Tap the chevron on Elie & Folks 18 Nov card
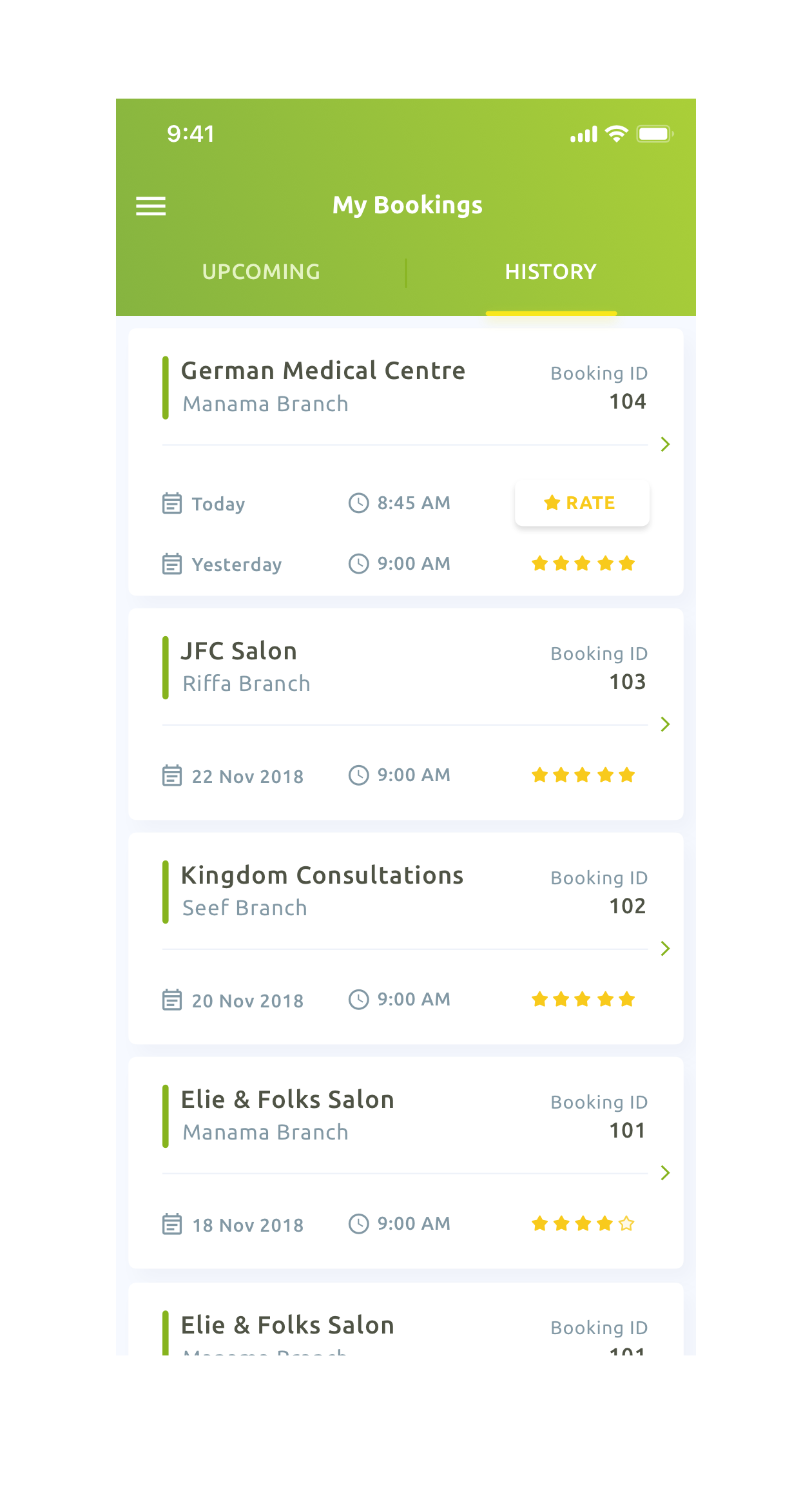The image size is (812, 1485). coord(665,1173)
